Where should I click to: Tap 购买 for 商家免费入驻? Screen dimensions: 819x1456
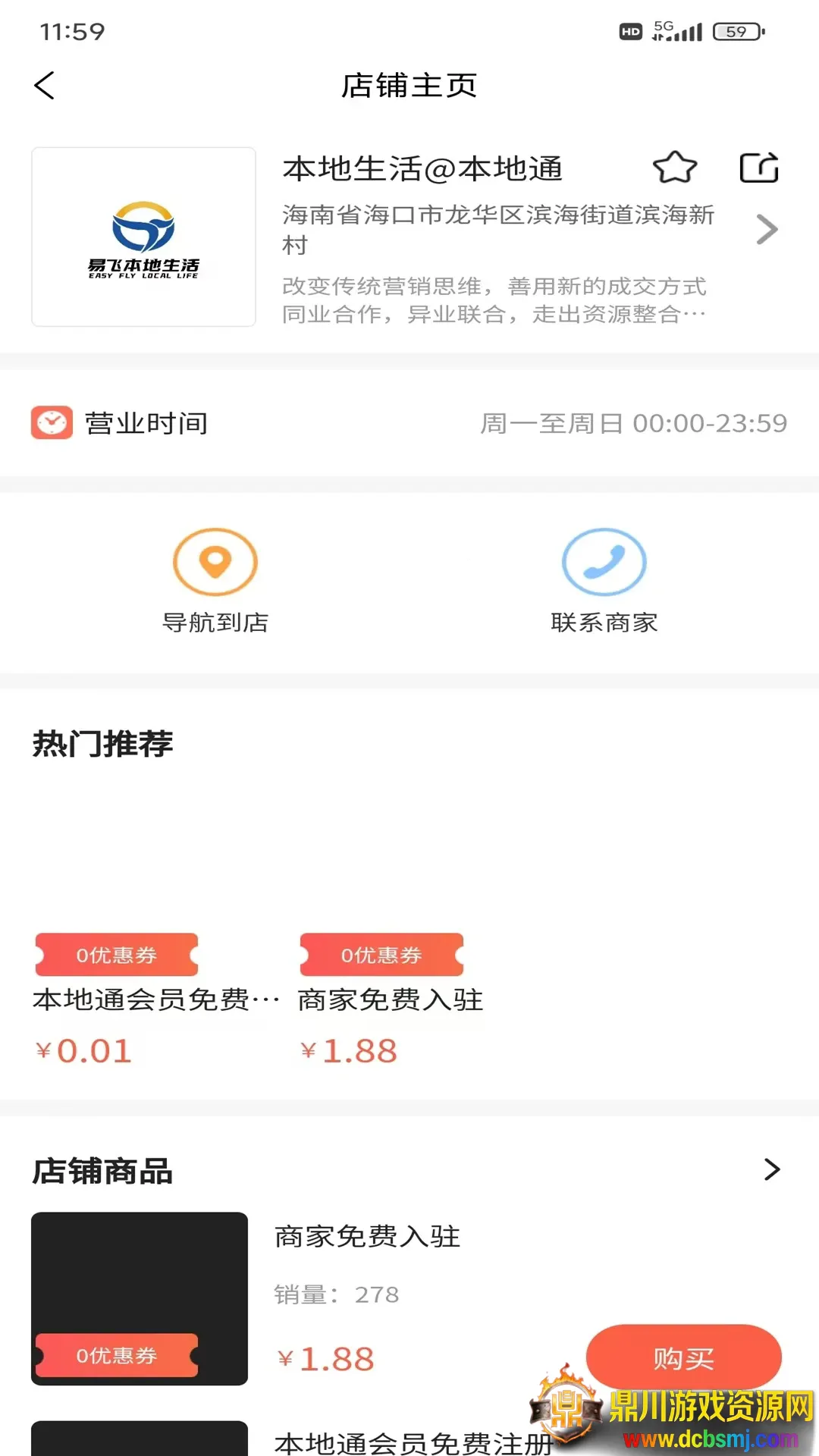tap(683, 1357)
